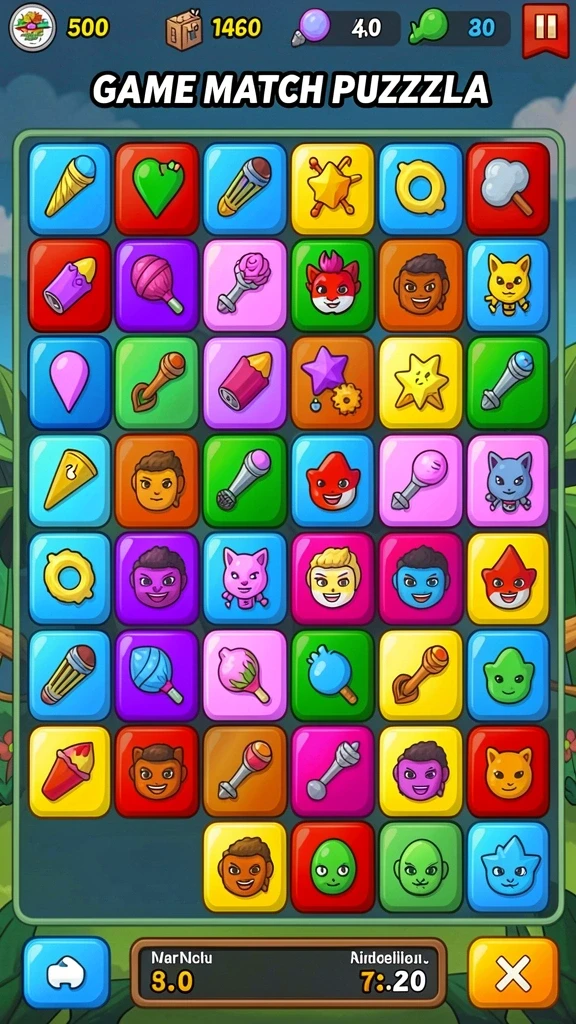Select the blonde face on the magenta tile
Screen dimensions: 576x1024
pyautogui.click(x=332, y=578)
